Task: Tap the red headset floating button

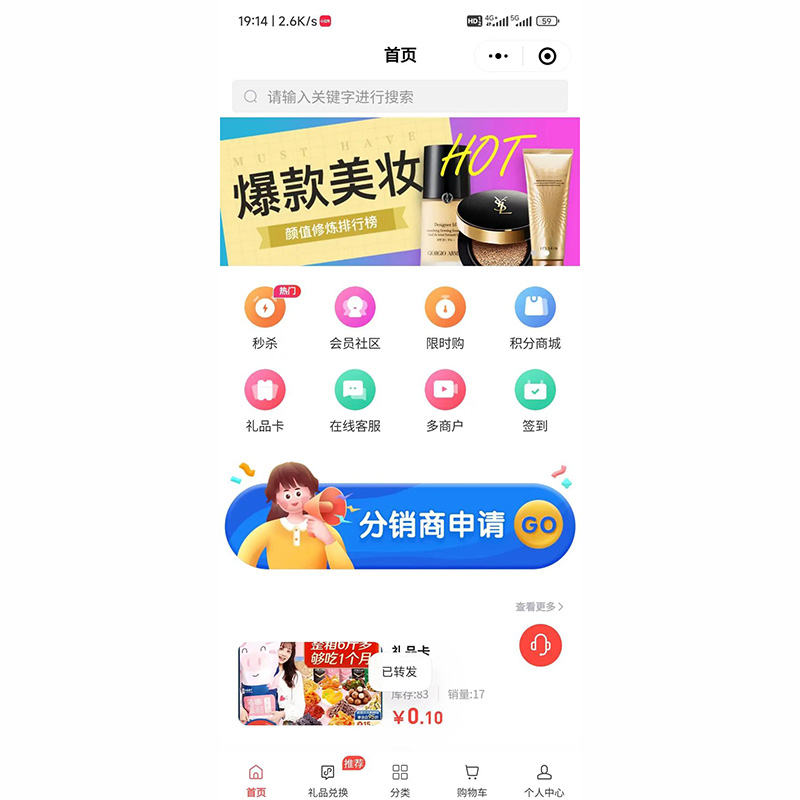Action: [x=540, y=645]
